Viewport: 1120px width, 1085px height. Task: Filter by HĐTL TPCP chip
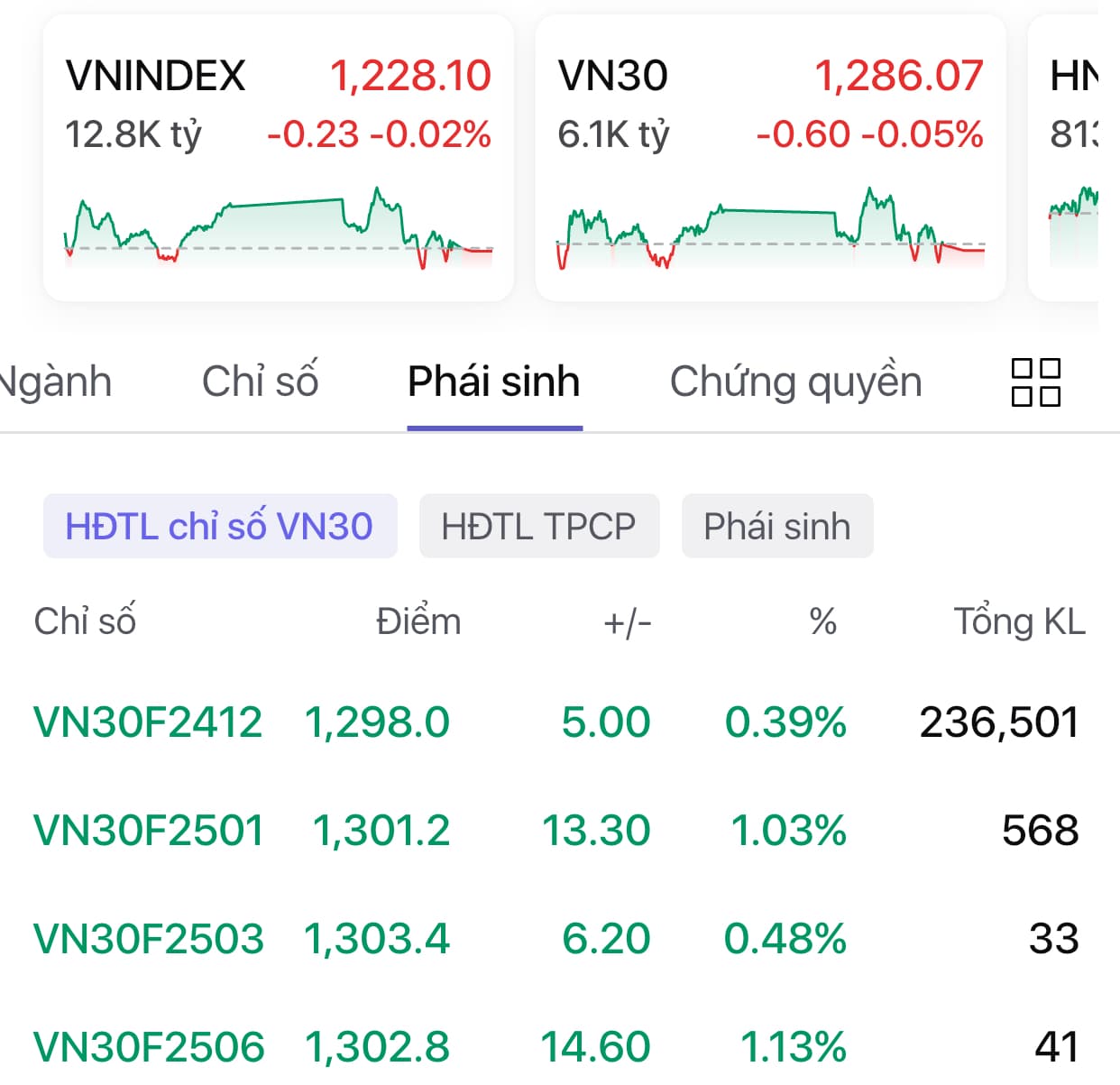538,526
